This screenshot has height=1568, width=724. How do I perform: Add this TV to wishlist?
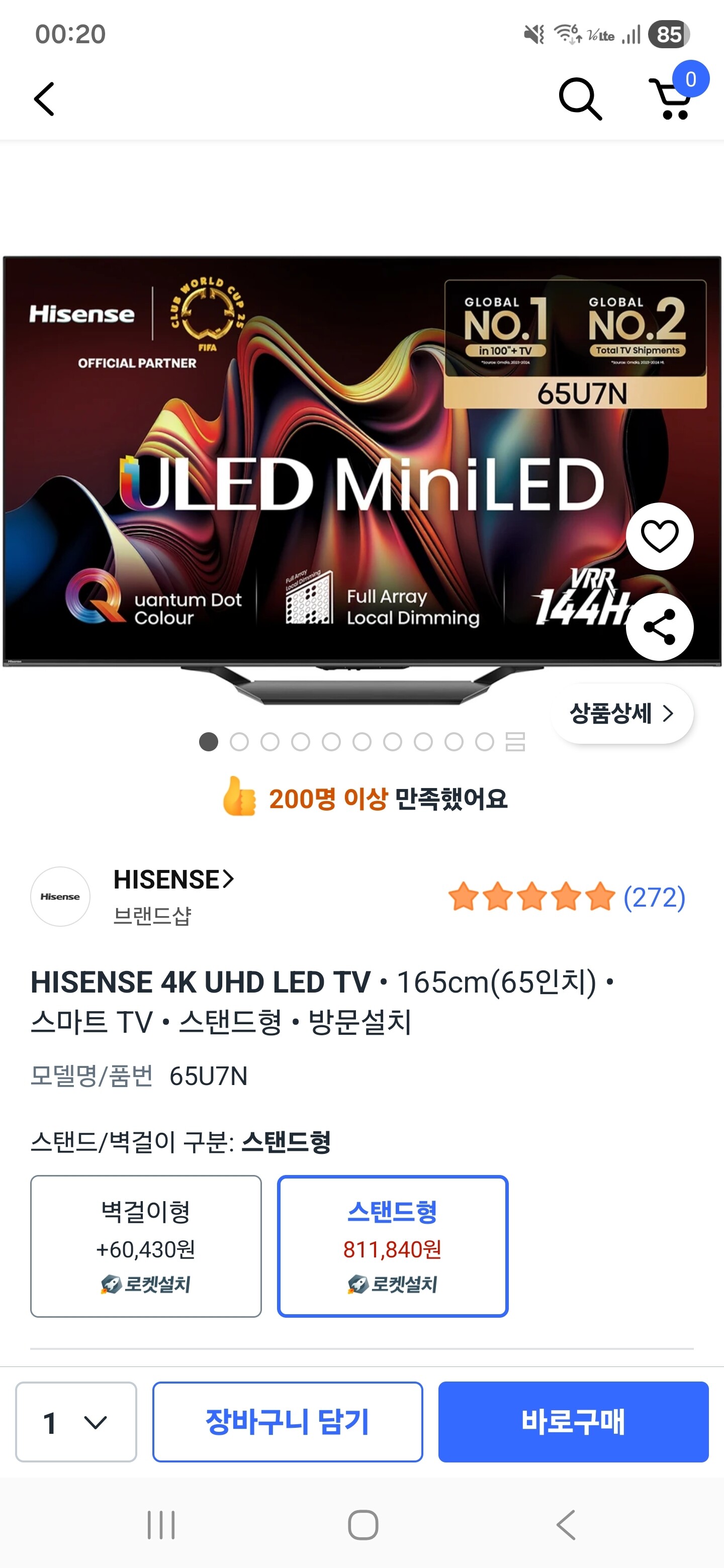660,536
